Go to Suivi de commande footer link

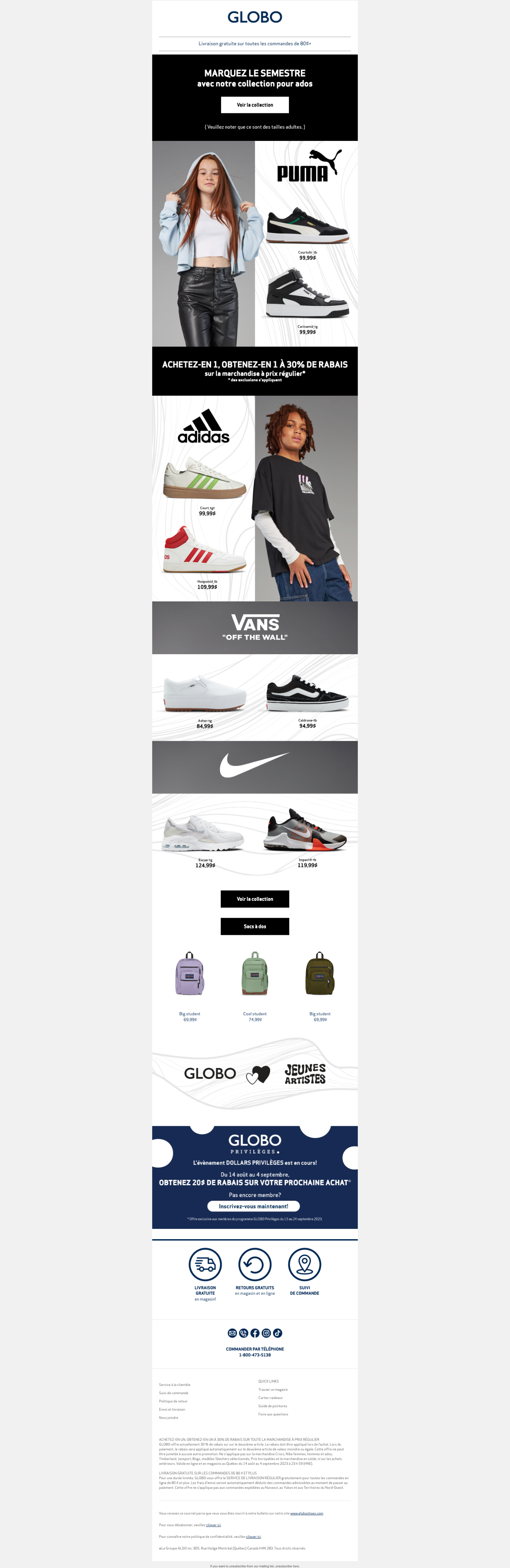pyautogui.click(x=173, y=1393)
